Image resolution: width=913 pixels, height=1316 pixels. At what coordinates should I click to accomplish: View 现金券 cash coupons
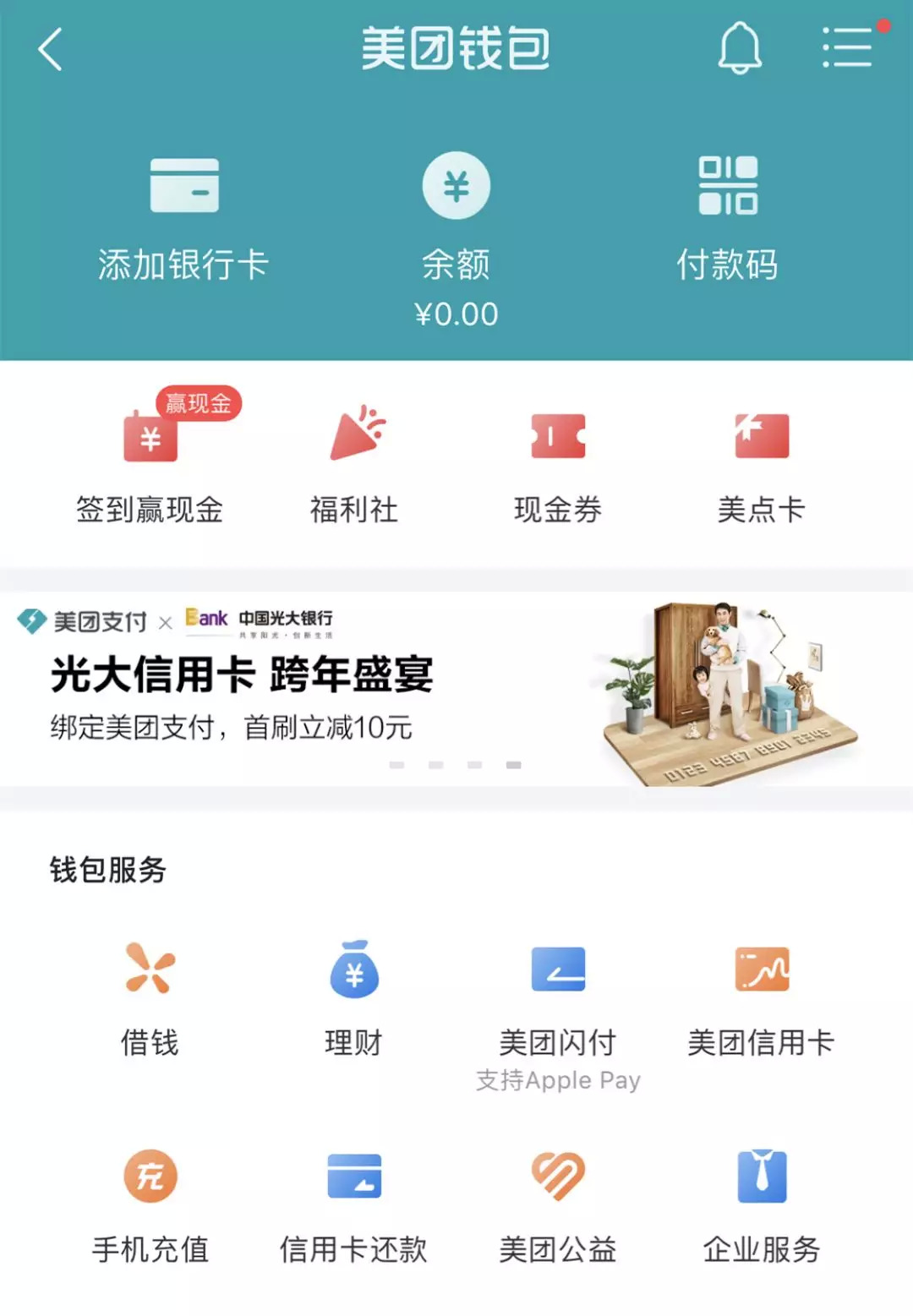(x=558, y=465)
